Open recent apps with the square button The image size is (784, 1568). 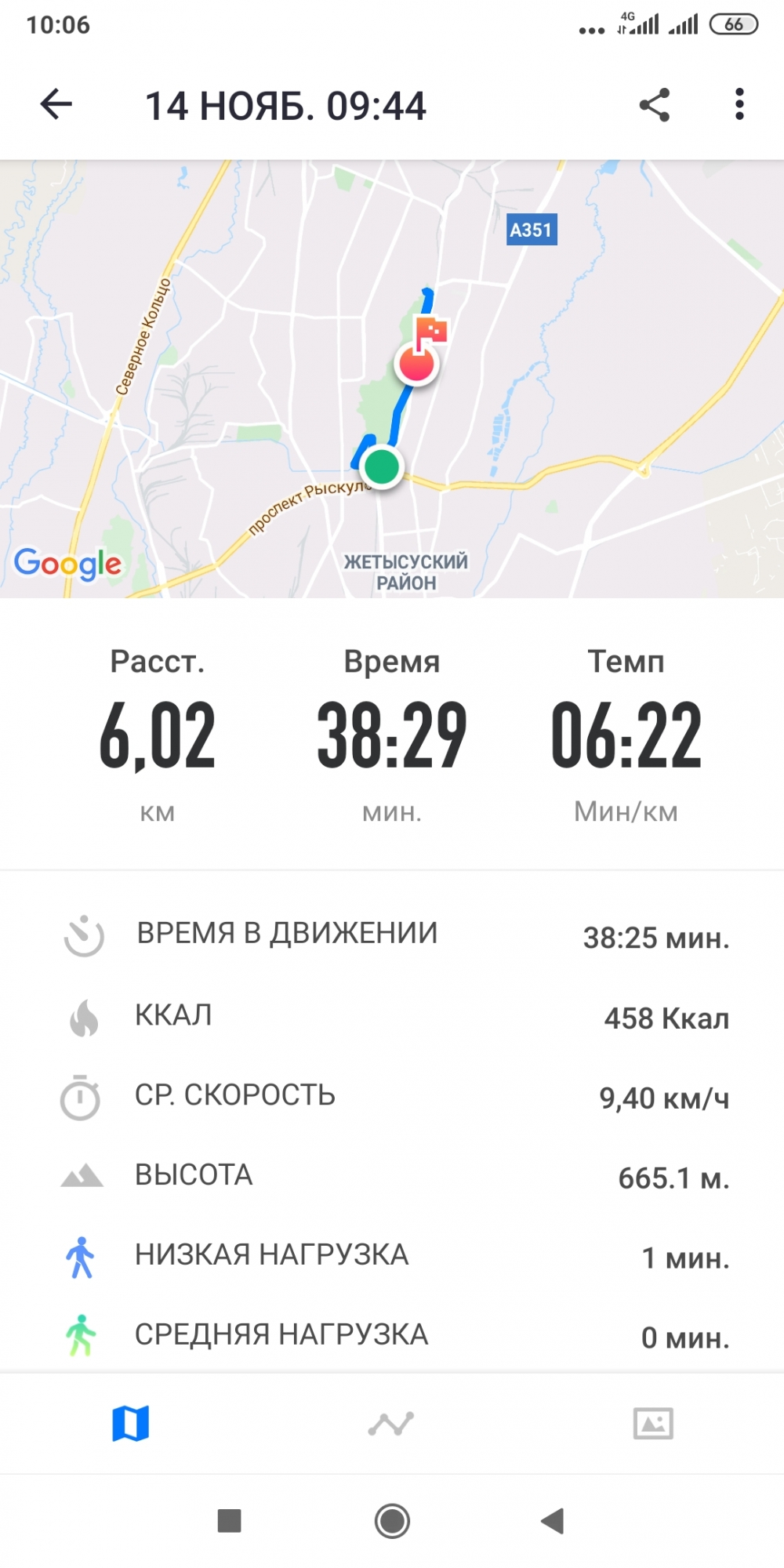pyautogui.click(x=229, y=1521)
